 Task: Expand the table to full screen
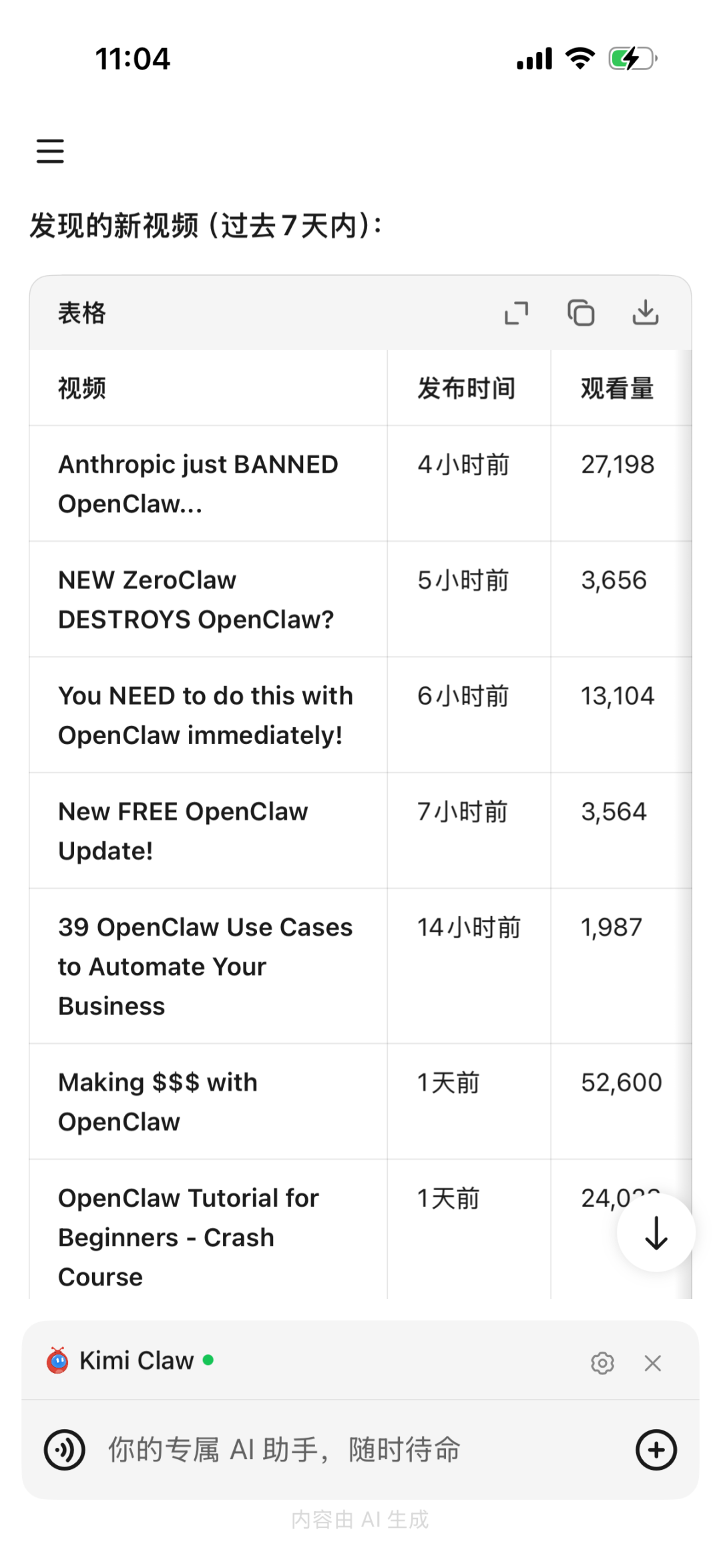tap(516, 313)
